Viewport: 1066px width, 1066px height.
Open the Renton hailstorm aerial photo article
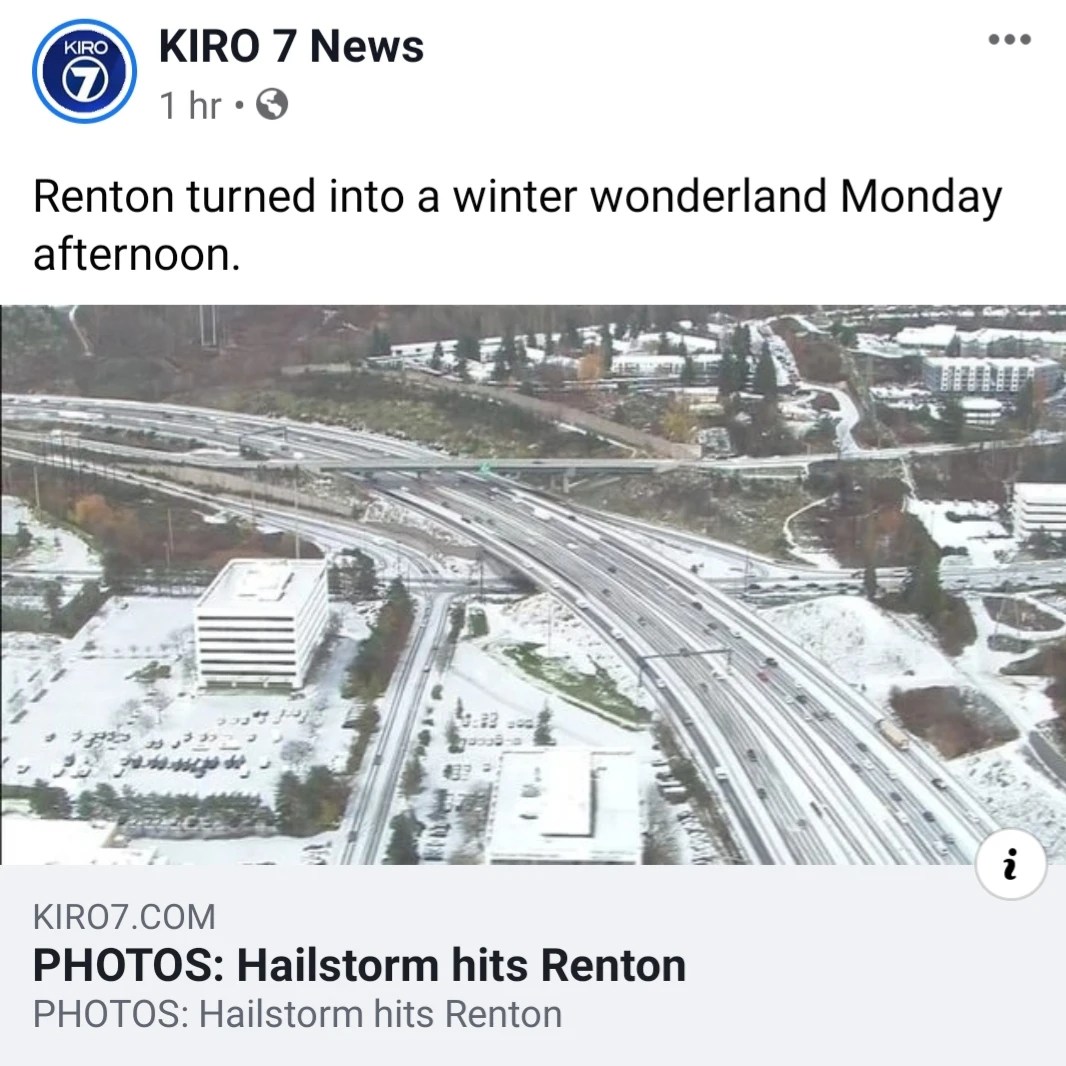[x=532, y=584]
